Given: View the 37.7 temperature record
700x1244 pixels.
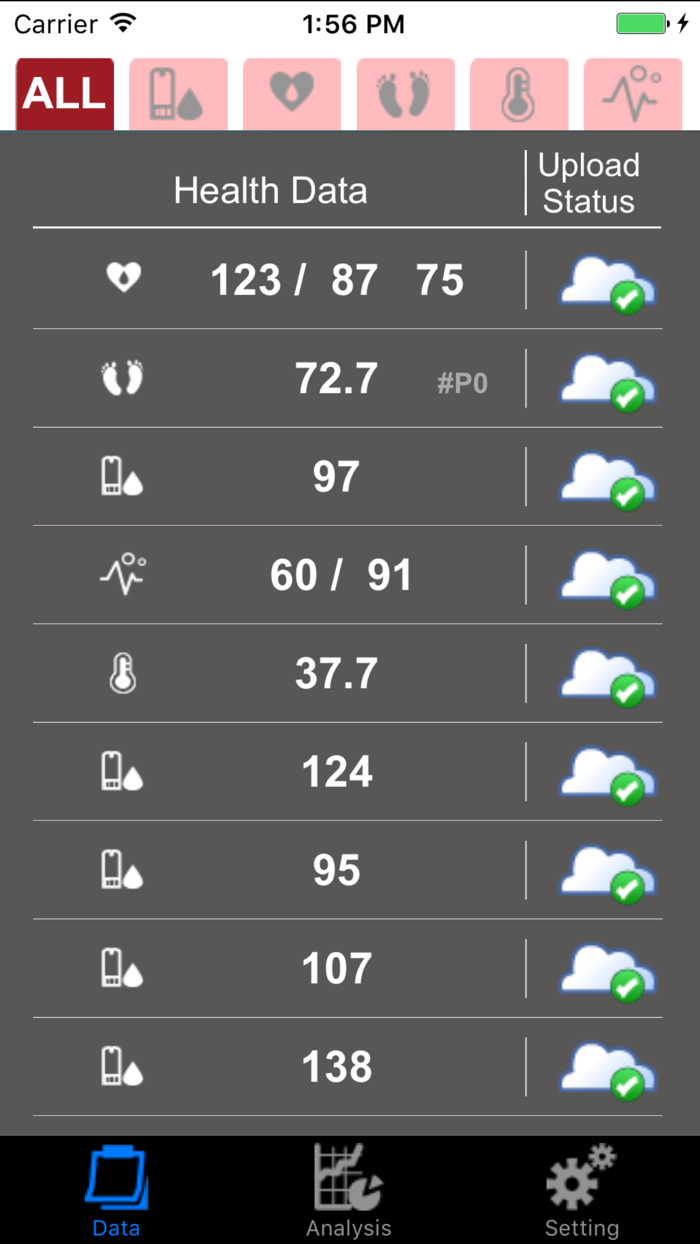Looking at the screenshot, I should (x=336, y=674).
